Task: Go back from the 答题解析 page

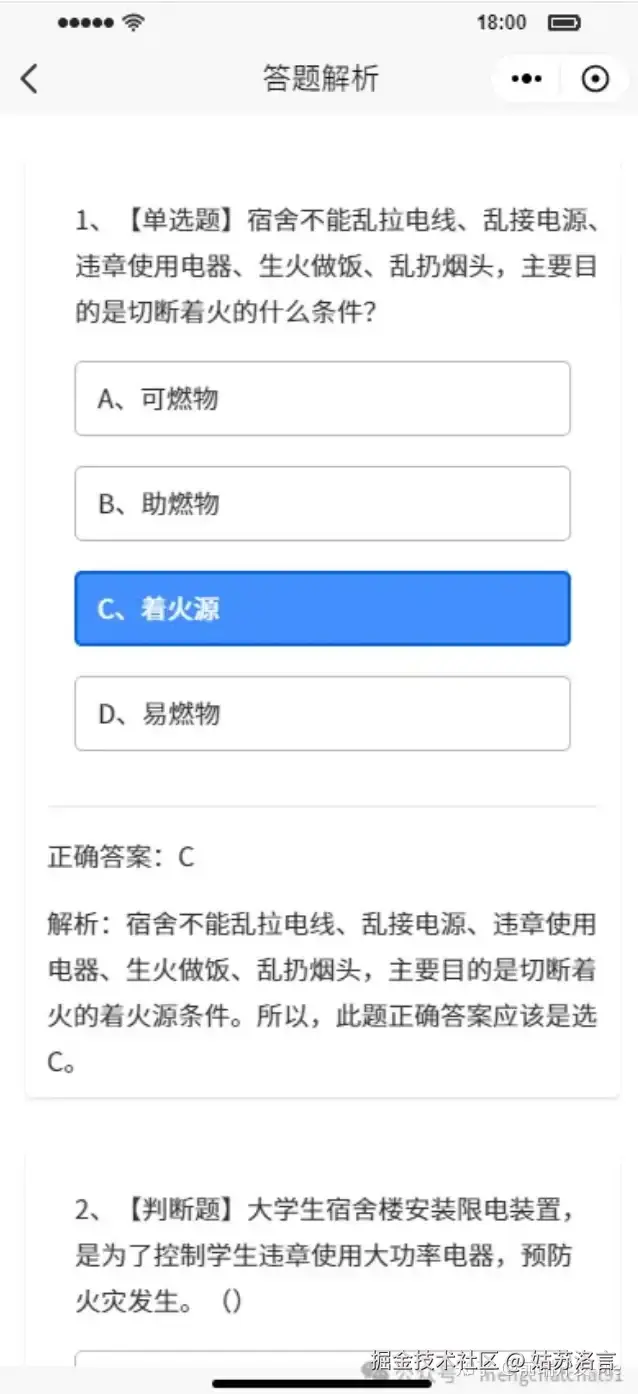Action: tap(30, 79)
